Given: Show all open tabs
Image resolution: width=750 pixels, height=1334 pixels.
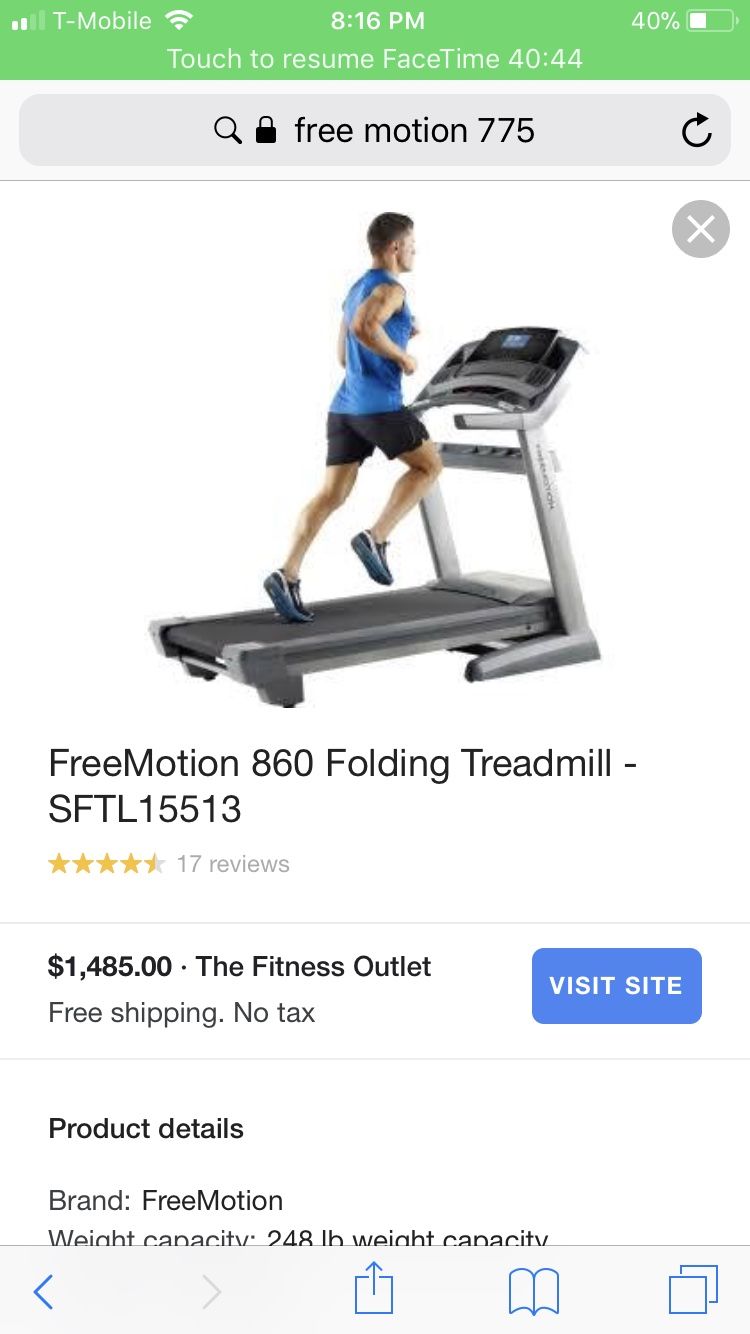Looking at the screenshot, I should 693,1290.
